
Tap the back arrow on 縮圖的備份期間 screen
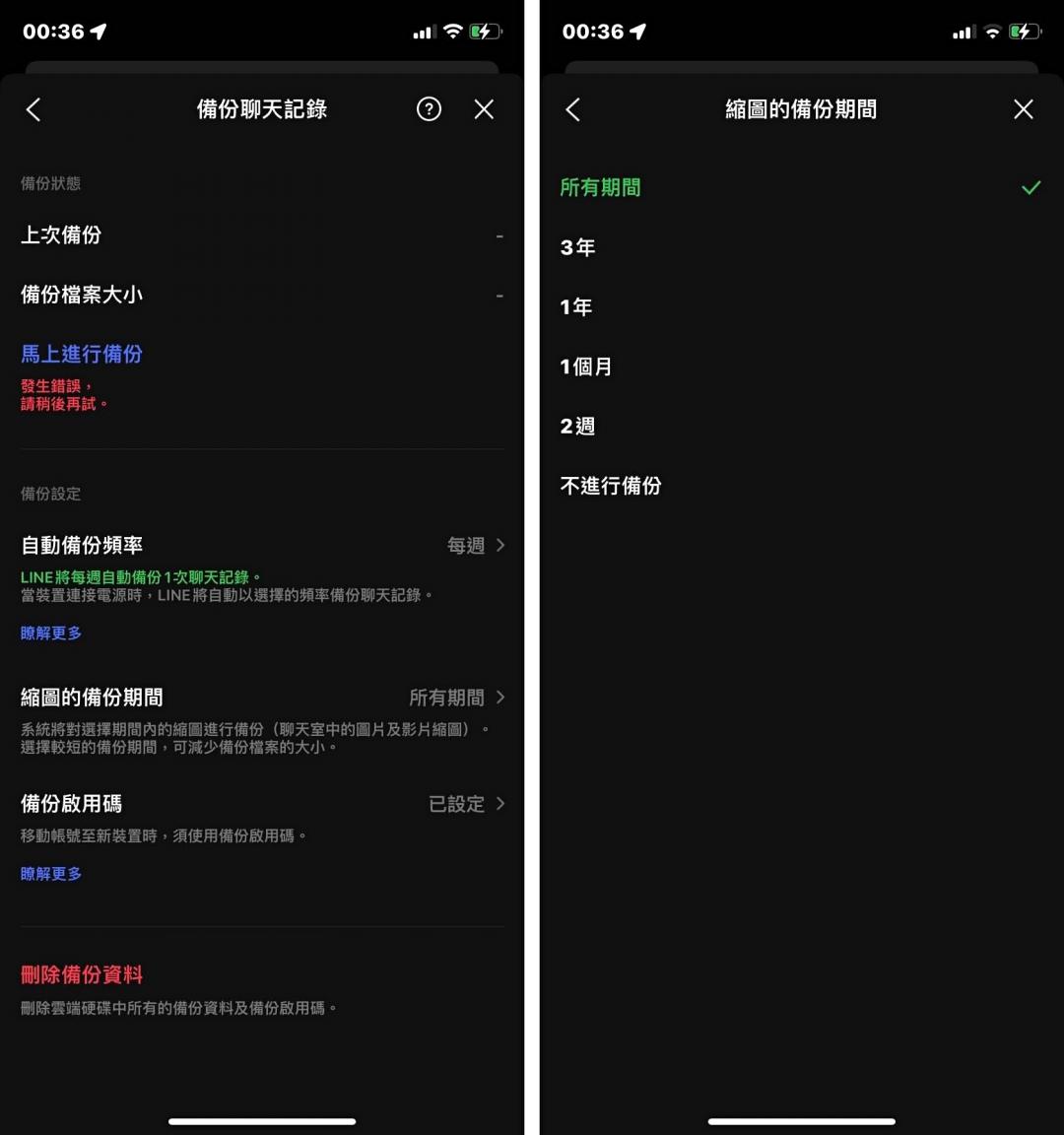(573, 109)
